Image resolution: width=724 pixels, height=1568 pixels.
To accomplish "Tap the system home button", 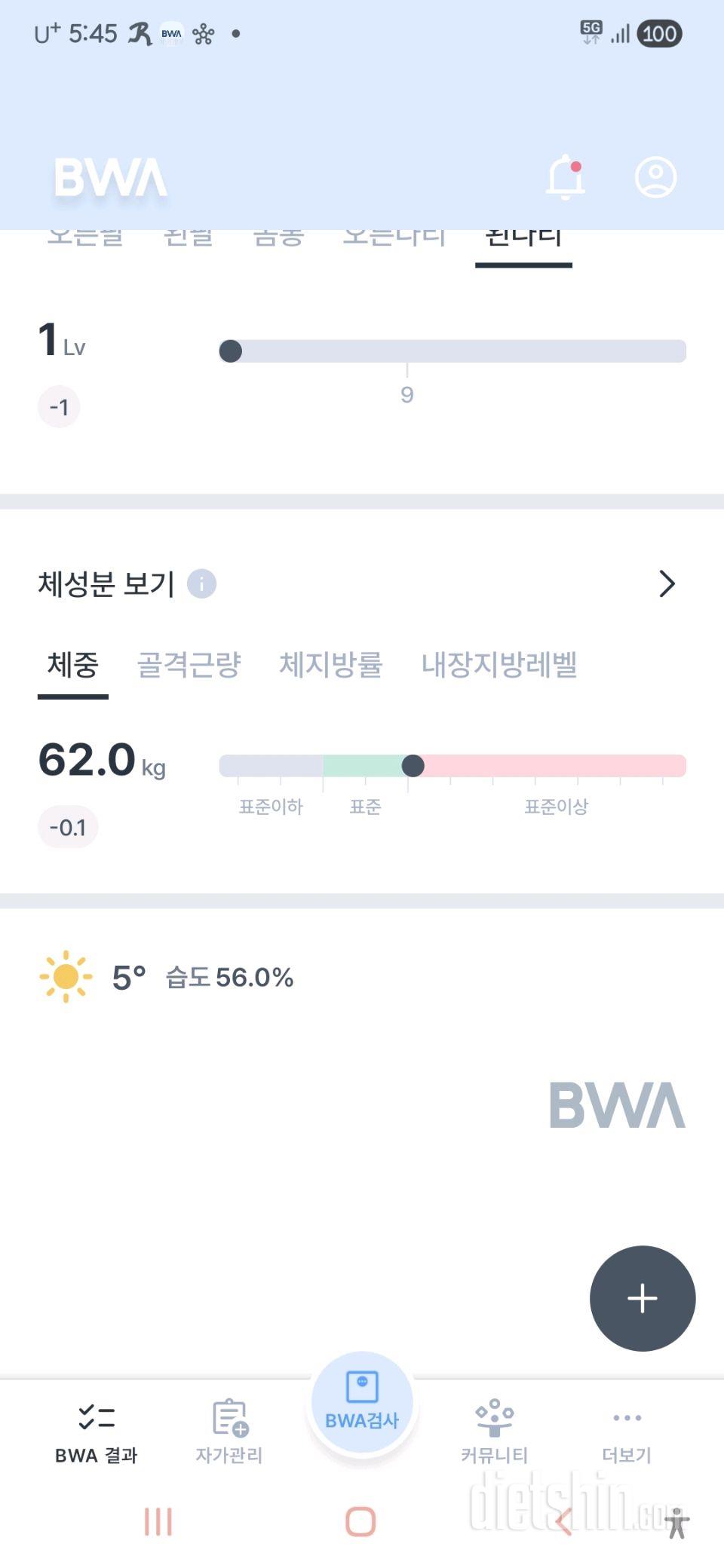I will [360, 1521].
